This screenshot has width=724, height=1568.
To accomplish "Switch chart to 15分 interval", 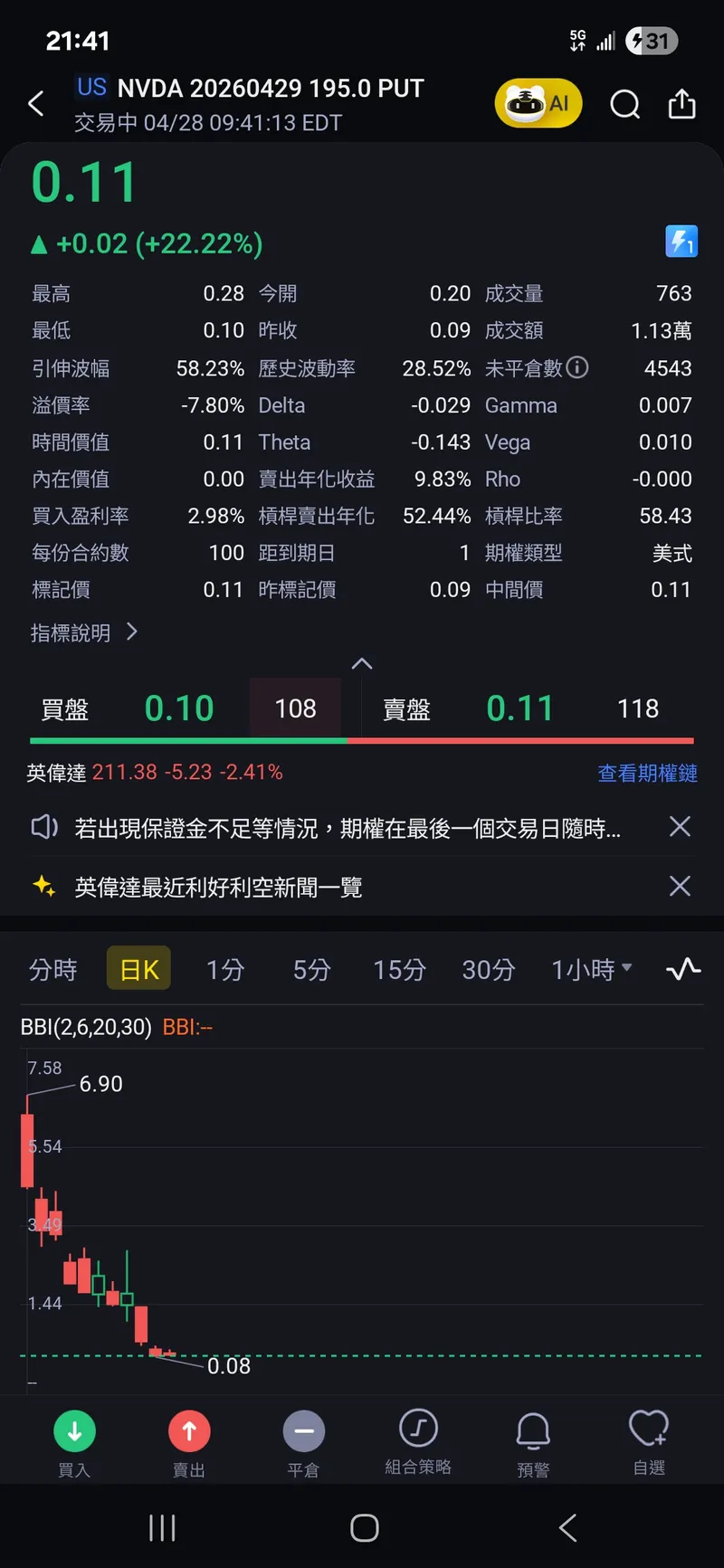I will (399, 970).
